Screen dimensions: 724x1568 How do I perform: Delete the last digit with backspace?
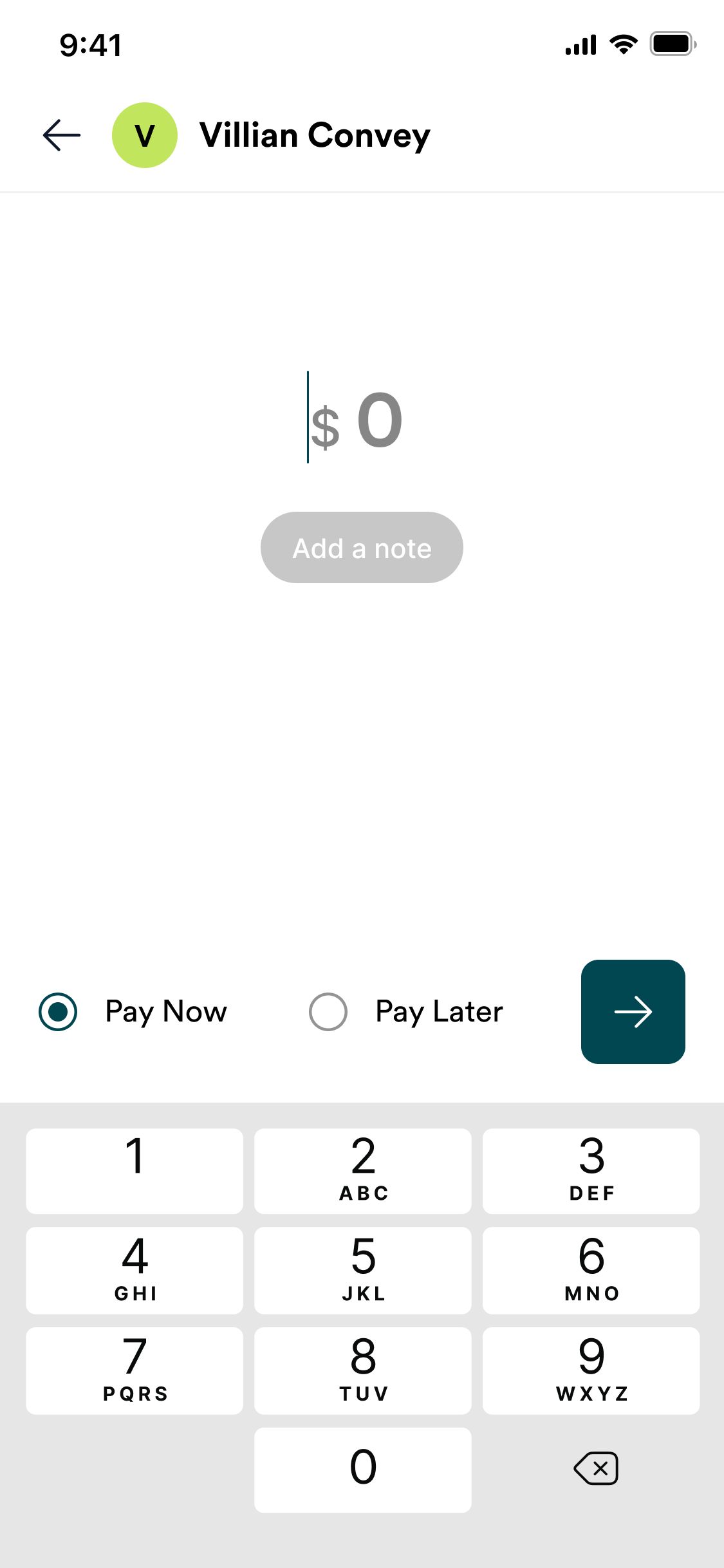(x=596, y=1468)
